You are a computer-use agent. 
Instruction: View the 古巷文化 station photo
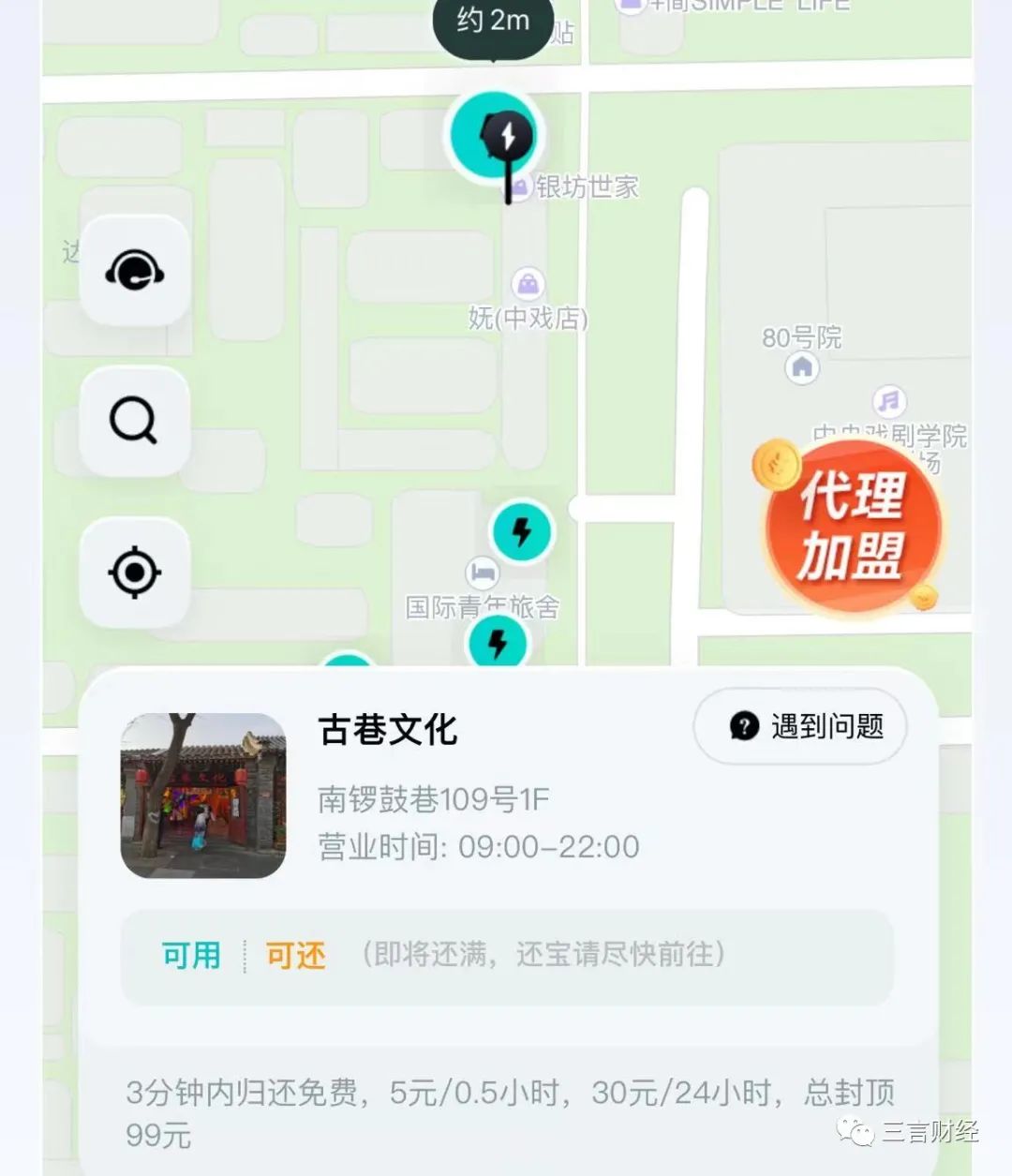[203, 796]
